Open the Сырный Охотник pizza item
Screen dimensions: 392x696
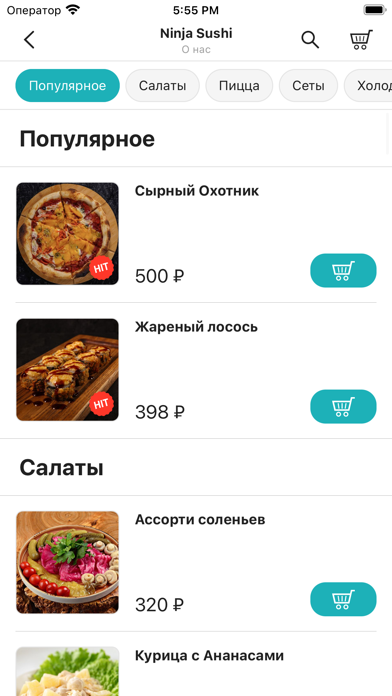click(196, 234)
